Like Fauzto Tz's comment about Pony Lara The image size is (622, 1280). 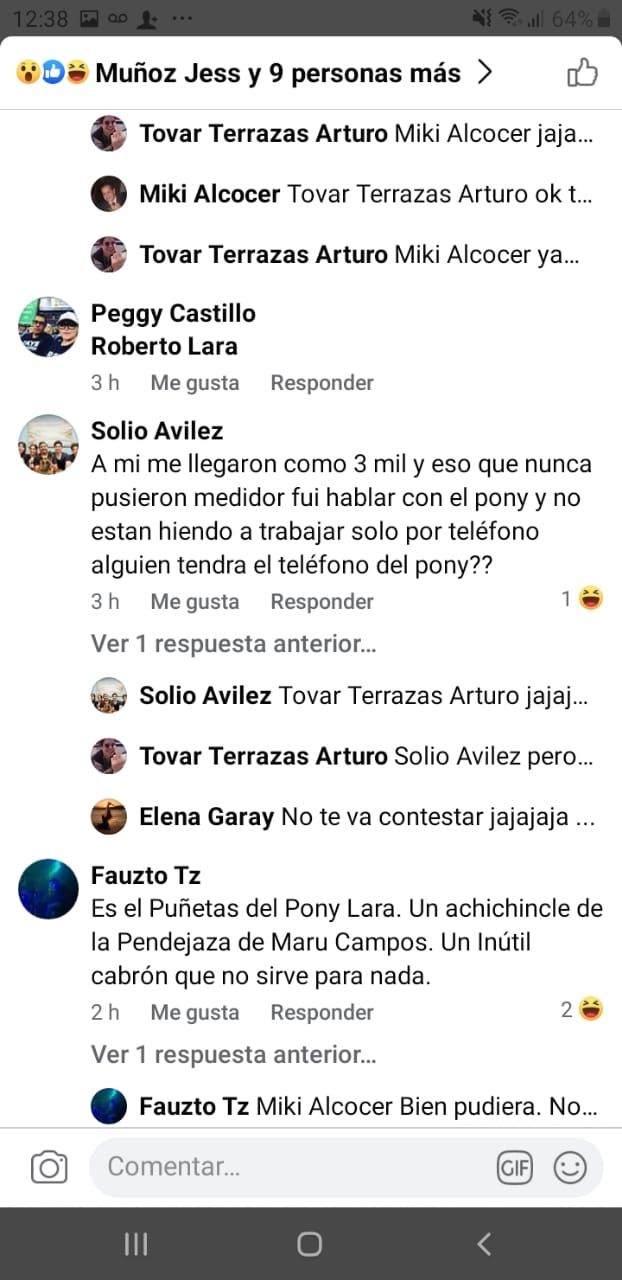pos(194,1012)
